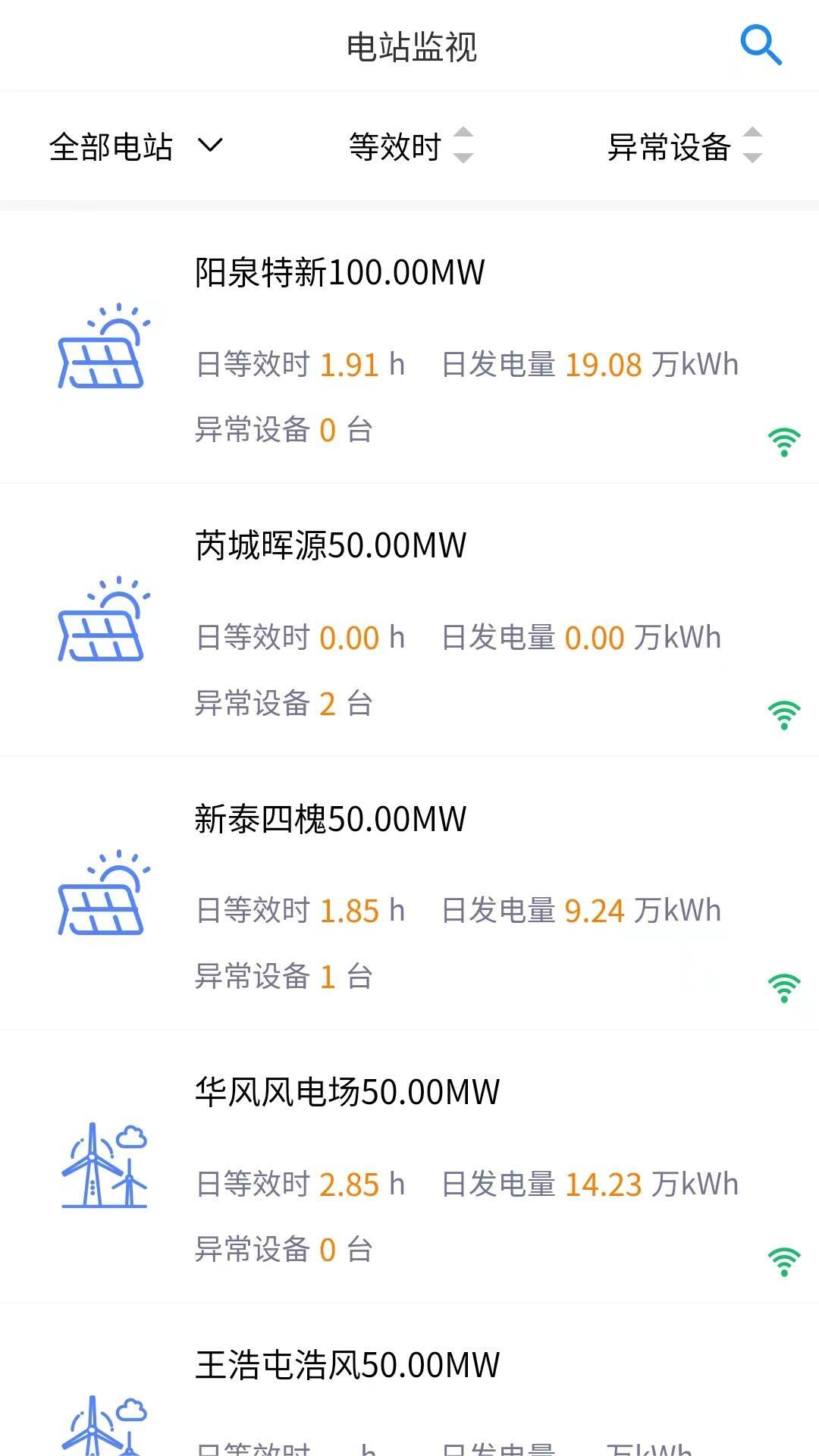
Task: Click the 日等效时 2.85 h value
Action: point(350,1183)
